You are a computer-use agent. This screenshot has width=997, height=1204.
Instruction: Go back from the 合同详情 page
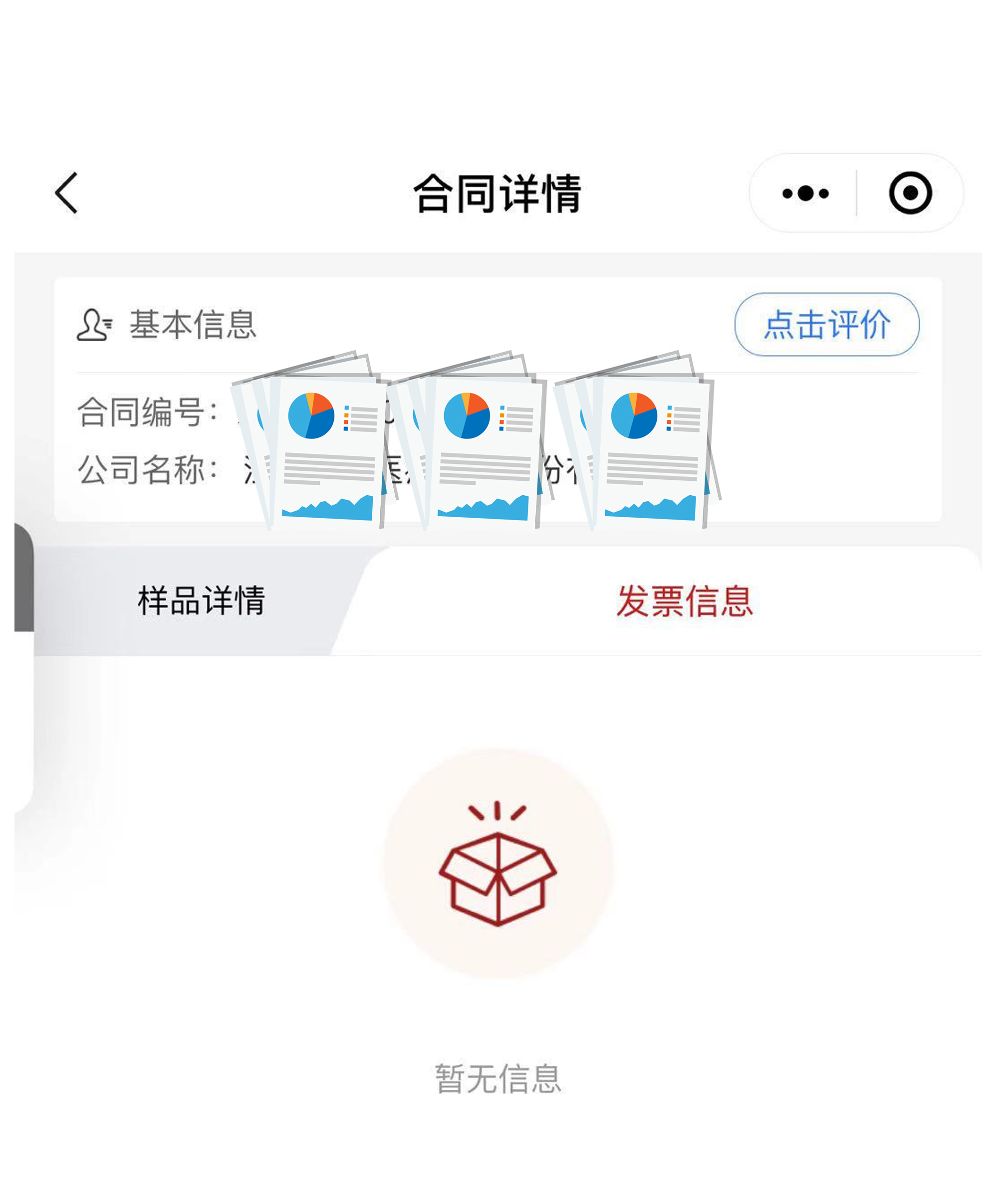(66, 193)
